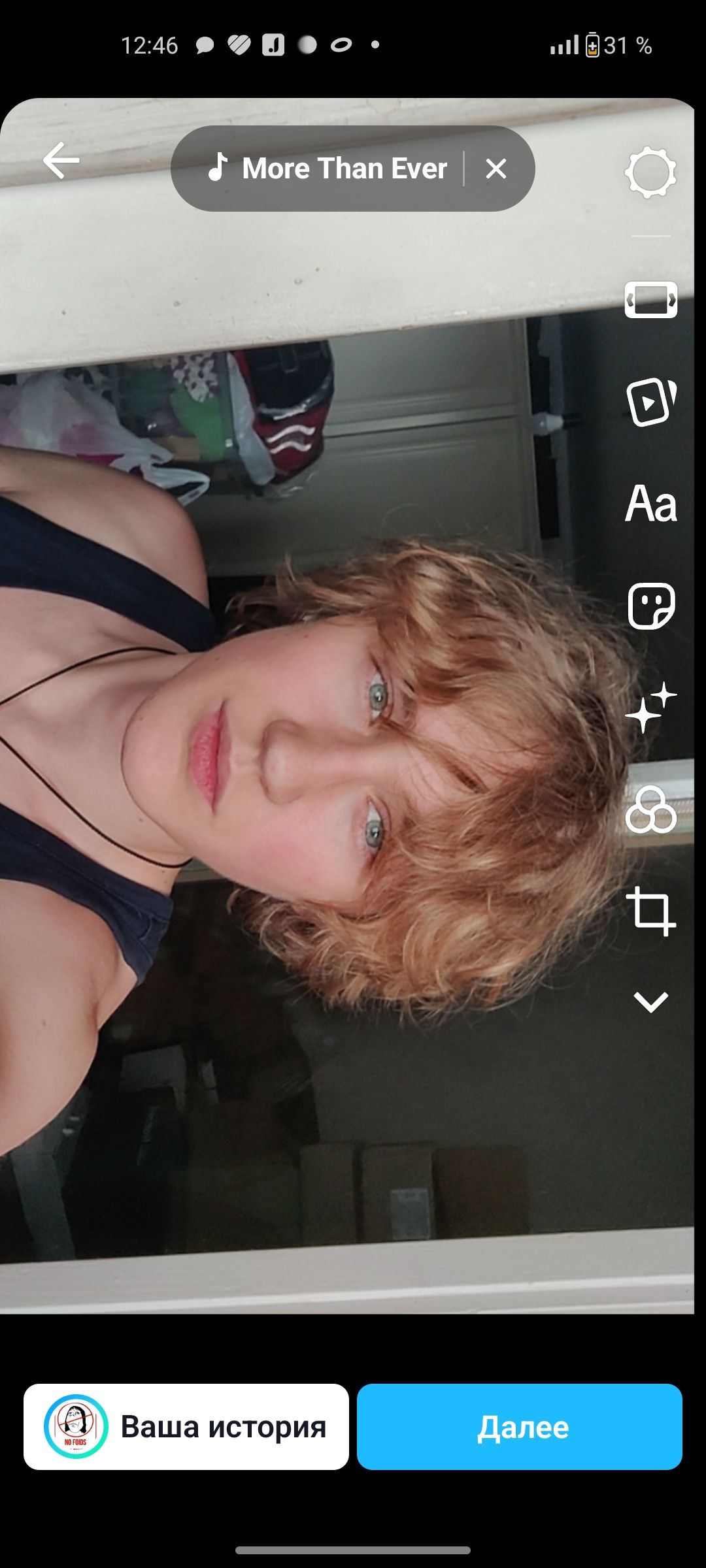706x1568 pixels.
Task: Open the More Than Ever music sticker
Action: 327,169
